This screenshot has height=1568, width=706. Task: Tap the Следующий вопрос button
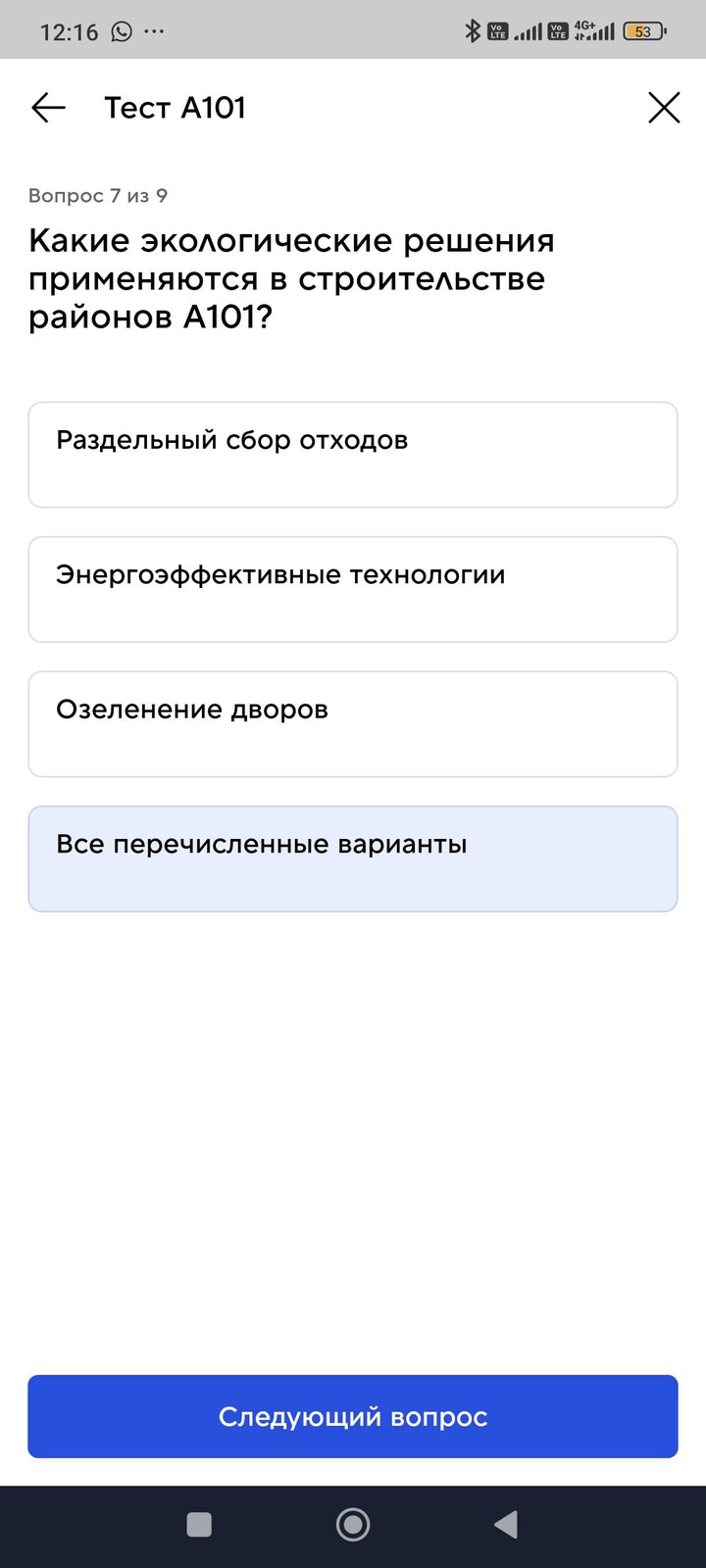tap(353, 1416)
